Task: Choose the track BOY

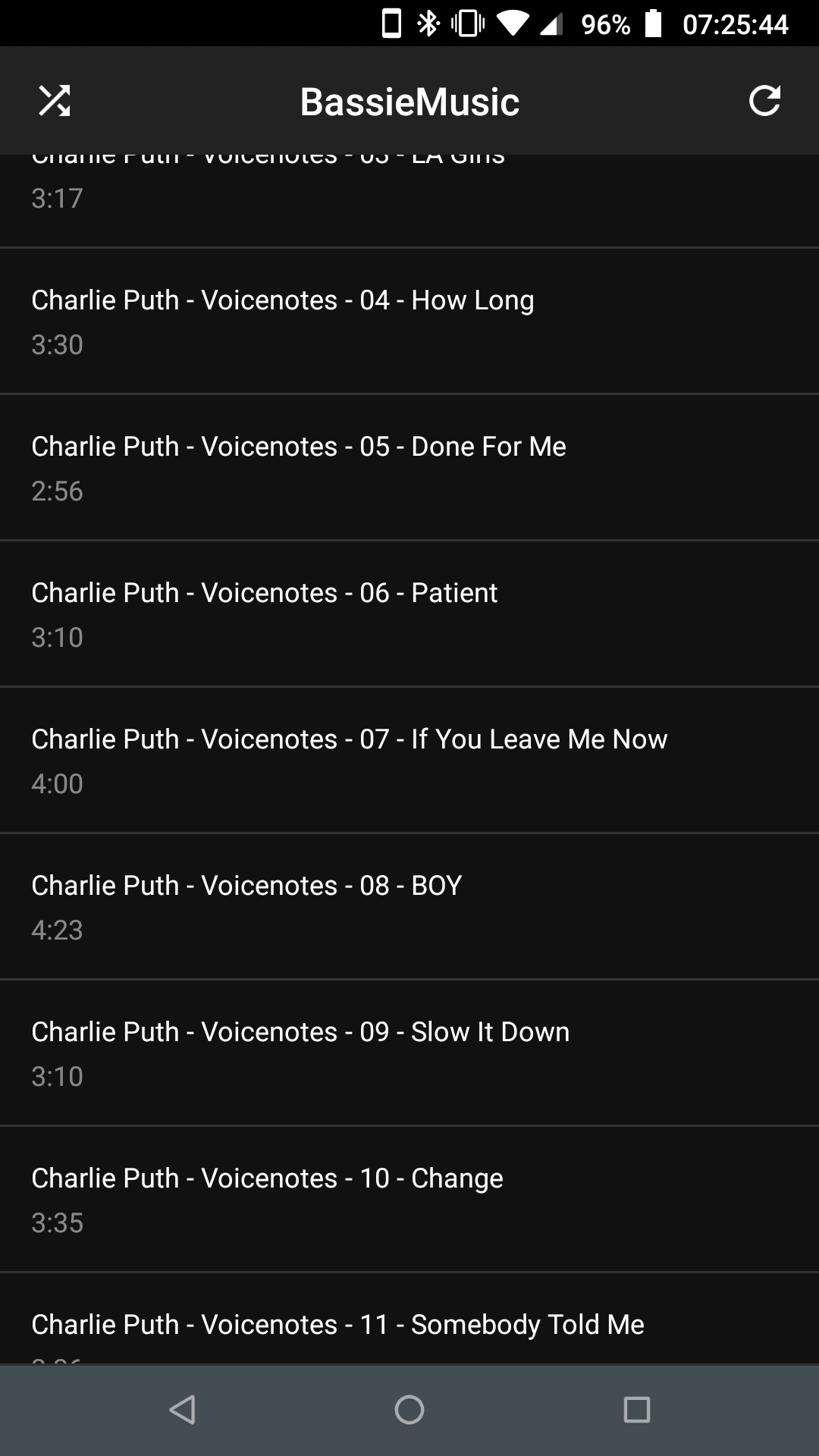Action: coord(409,906)
